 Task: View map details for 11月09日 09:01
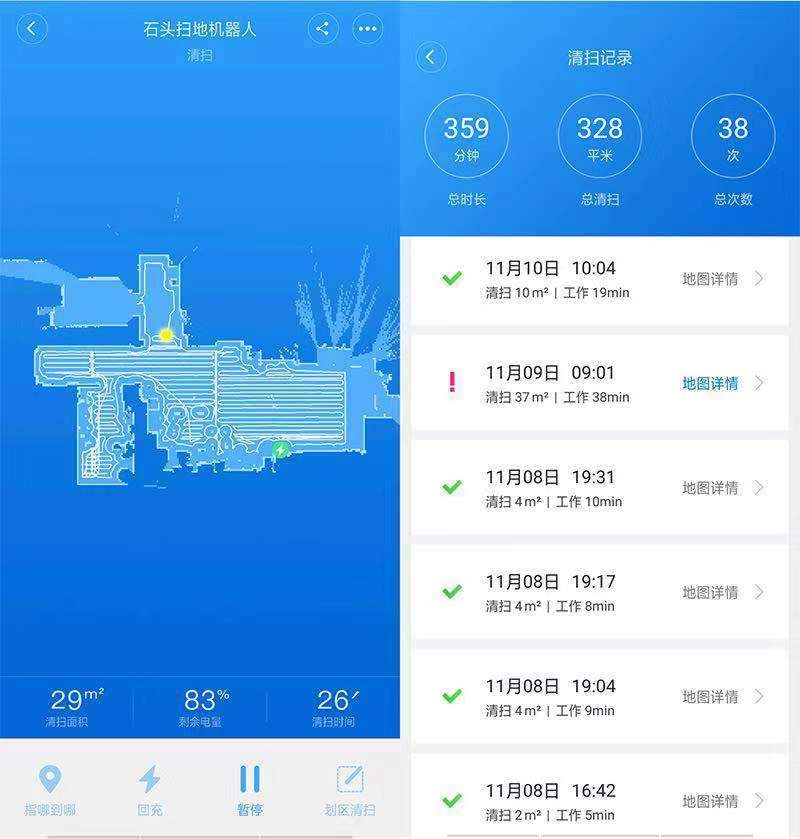711,383
